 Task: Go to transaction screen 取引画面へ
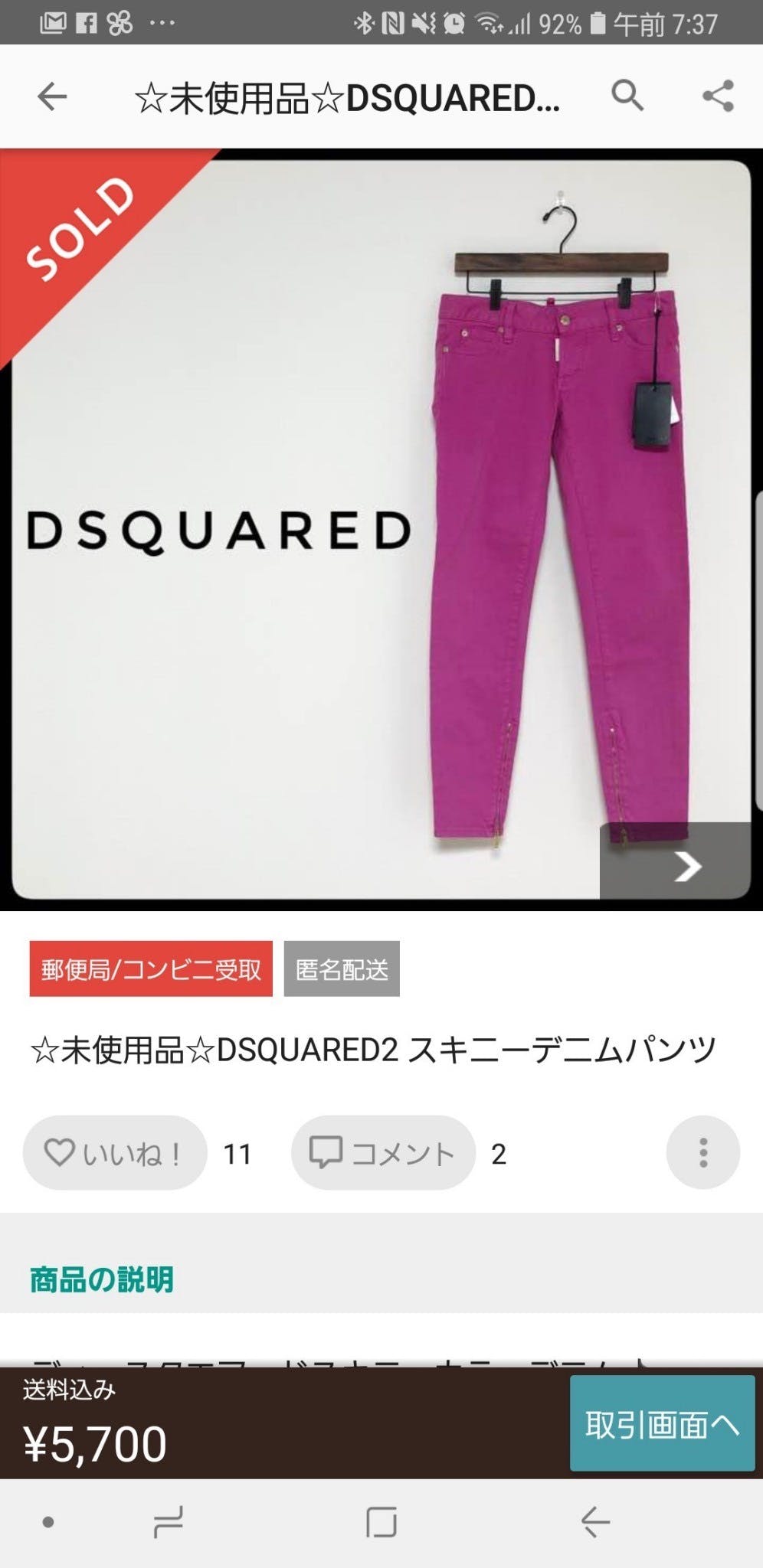click(x=663, y=1423)
